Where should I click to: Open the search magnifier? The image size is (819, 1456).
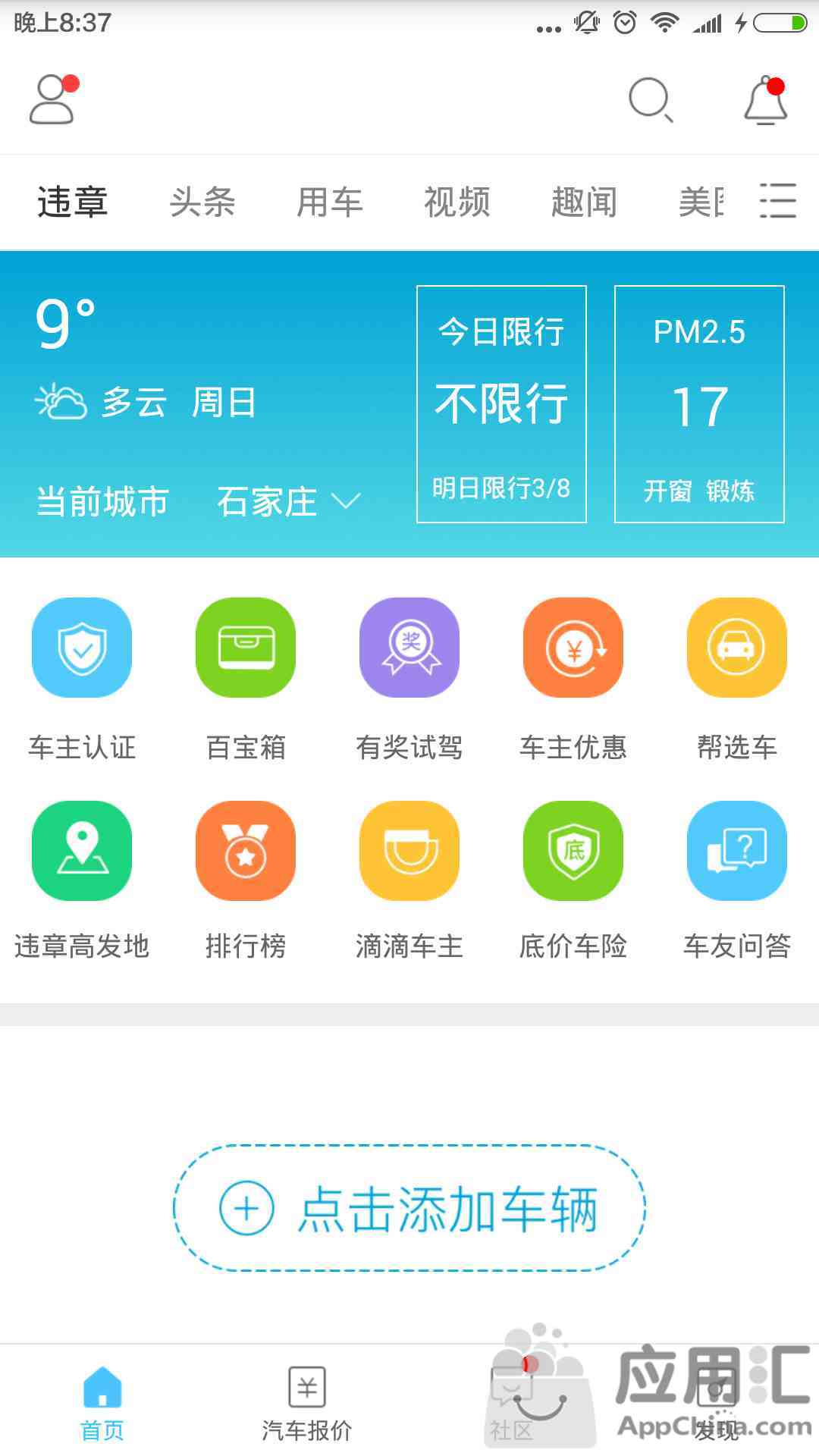(651, 99)
